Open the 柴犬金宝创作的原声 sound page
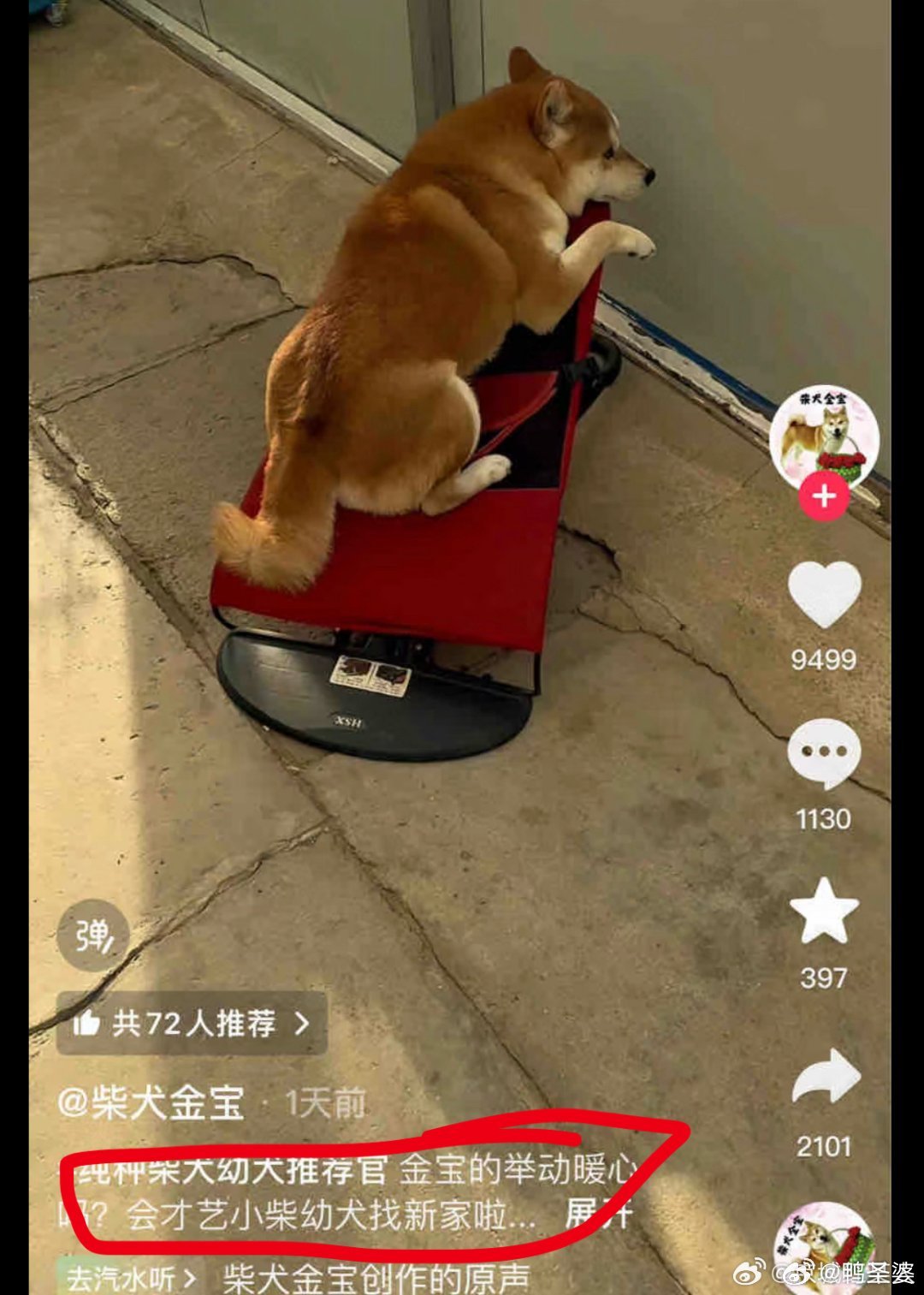 (x=376, y=1278)
